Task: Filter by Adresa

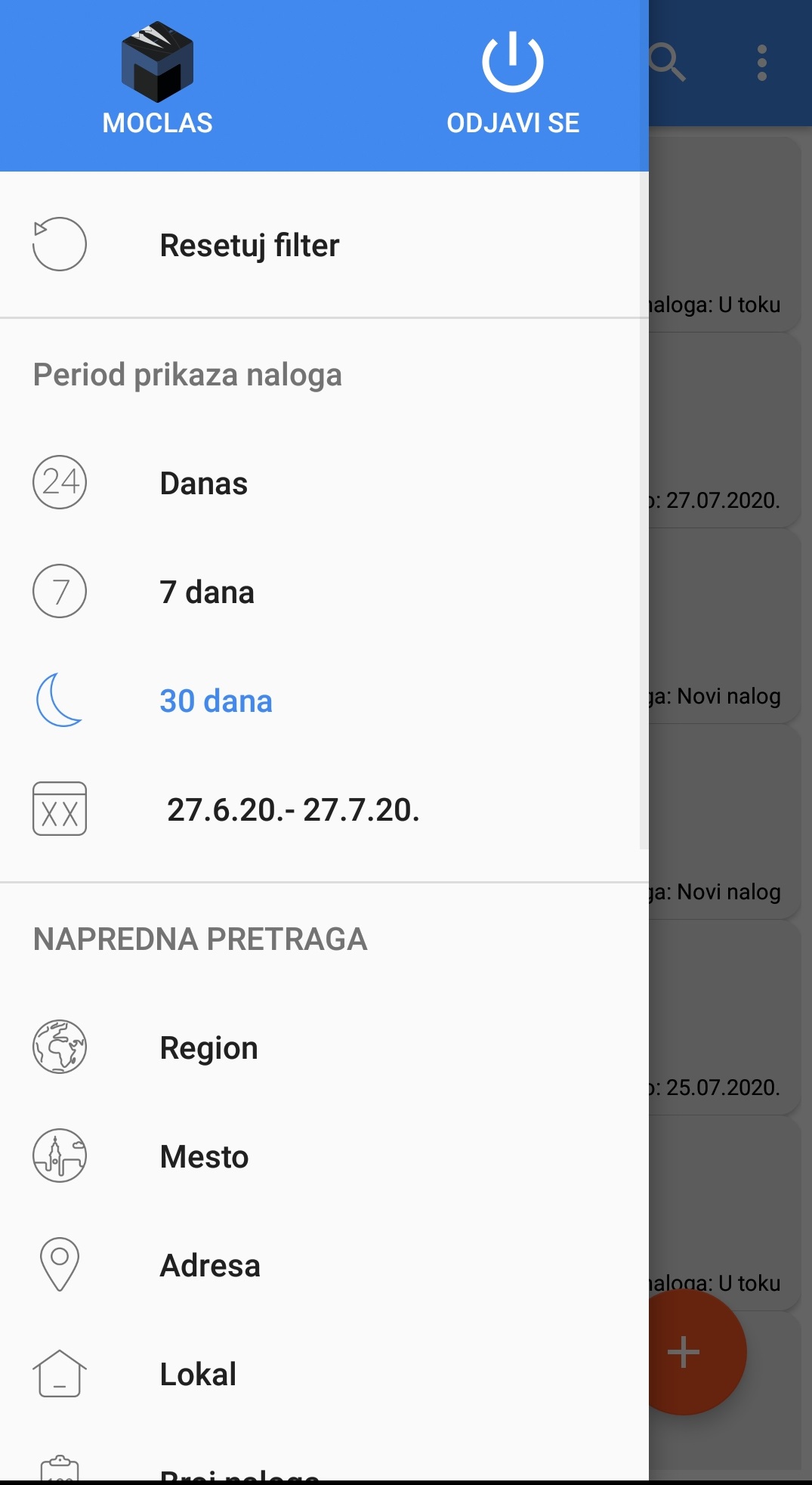Action: pos(211,1266)
